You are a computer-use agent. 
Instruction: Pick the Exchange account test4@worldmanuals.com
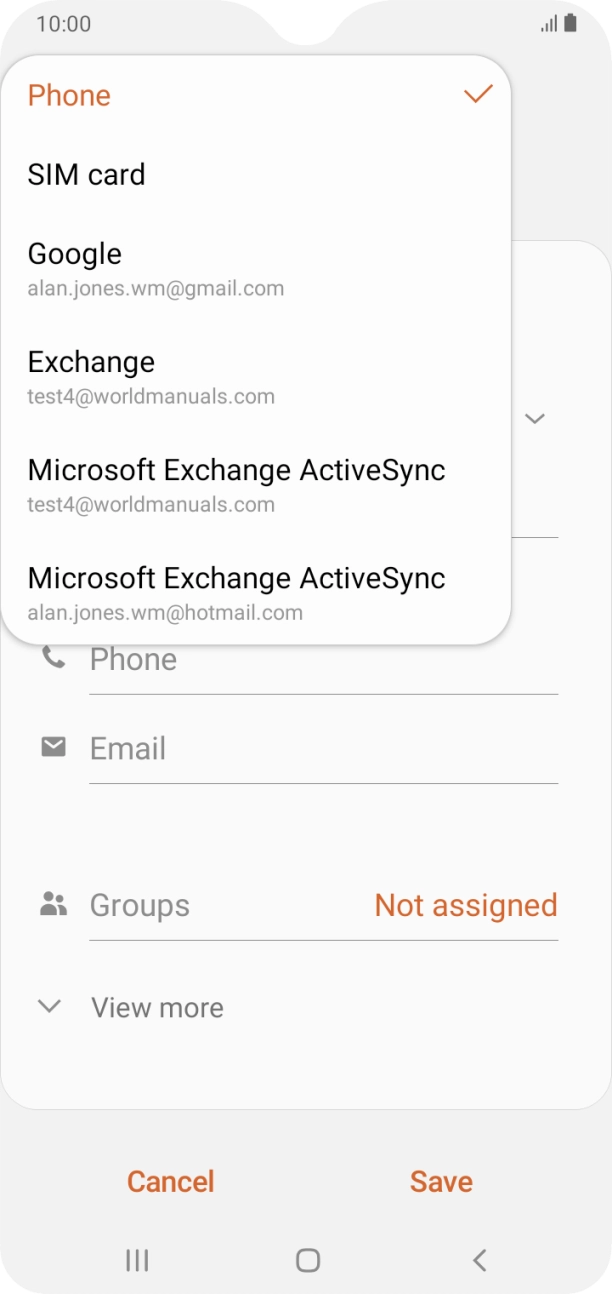[256, 377]
